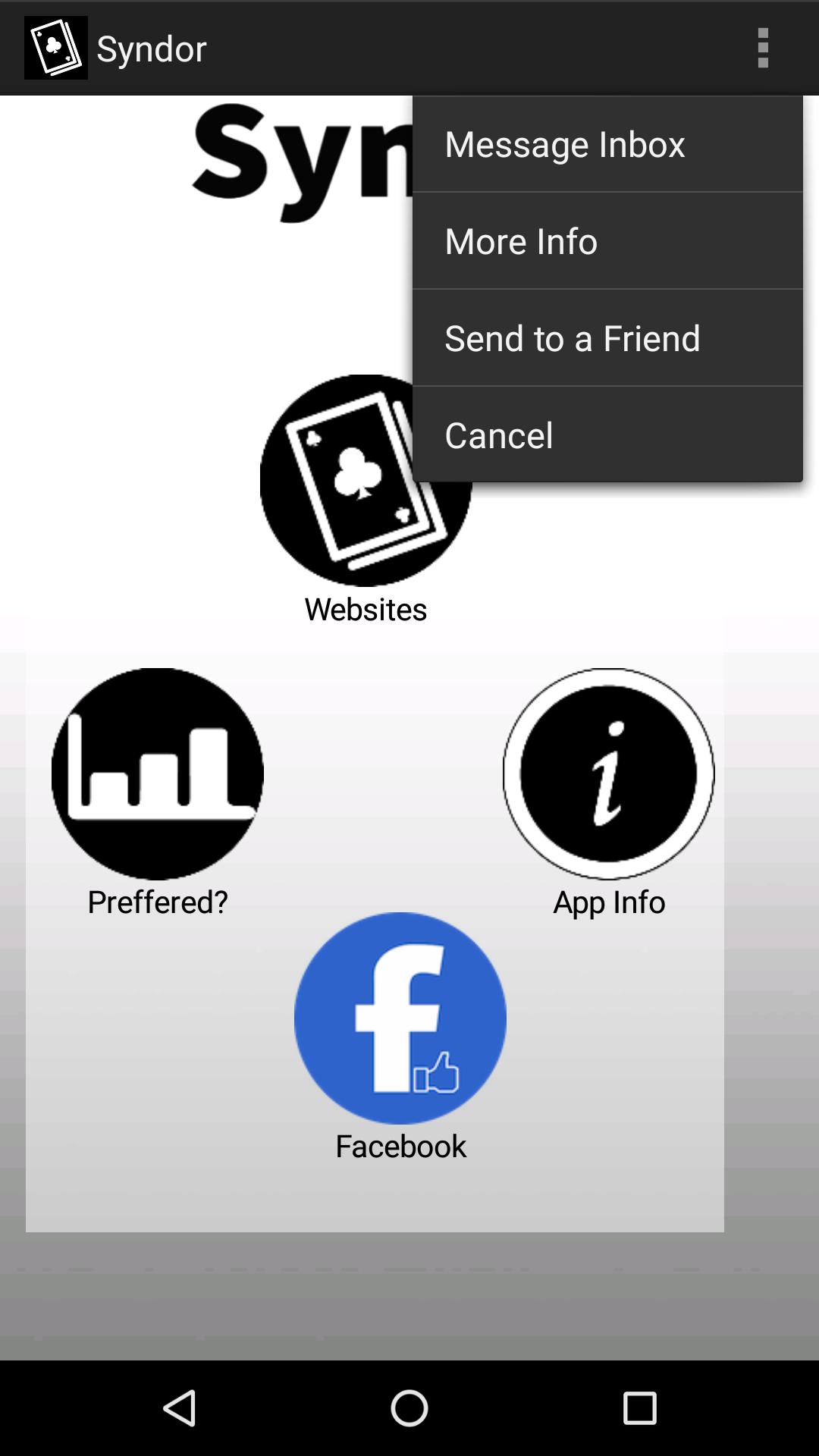819x1456 pixels.
Task: Open the Facebook page icon
Action: (400, 1018)
